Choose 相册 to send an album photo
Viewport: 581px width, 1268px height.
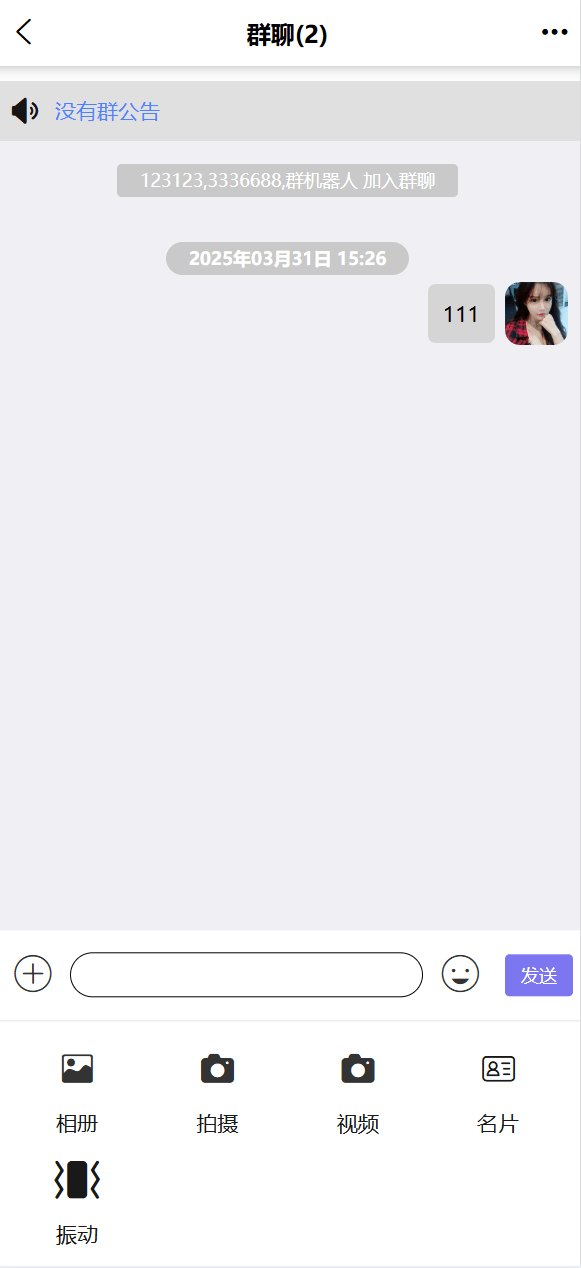pos(77,1094)
